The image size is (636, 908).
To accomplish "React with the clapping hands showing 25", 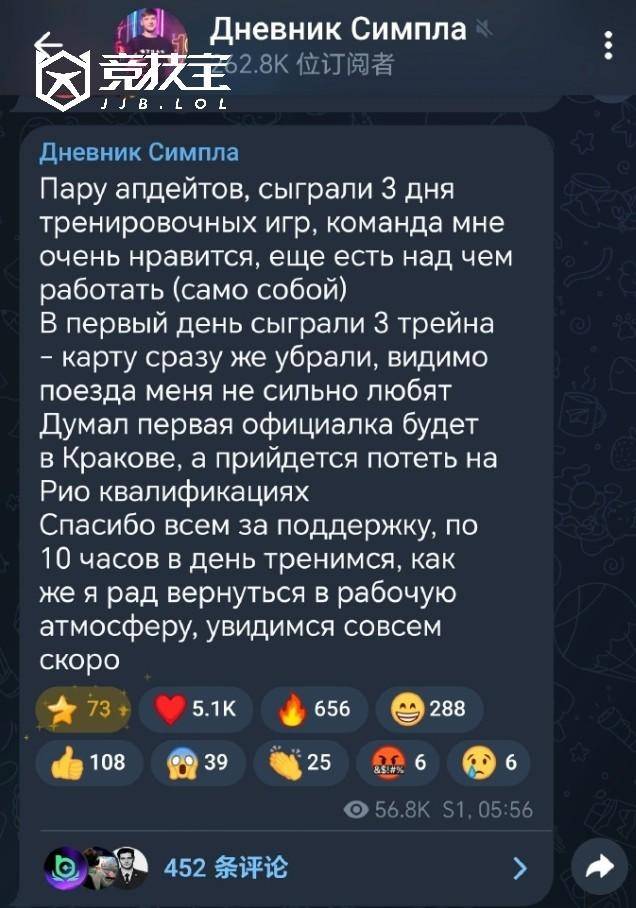I will pyautogui.click(x=300, y=762).
